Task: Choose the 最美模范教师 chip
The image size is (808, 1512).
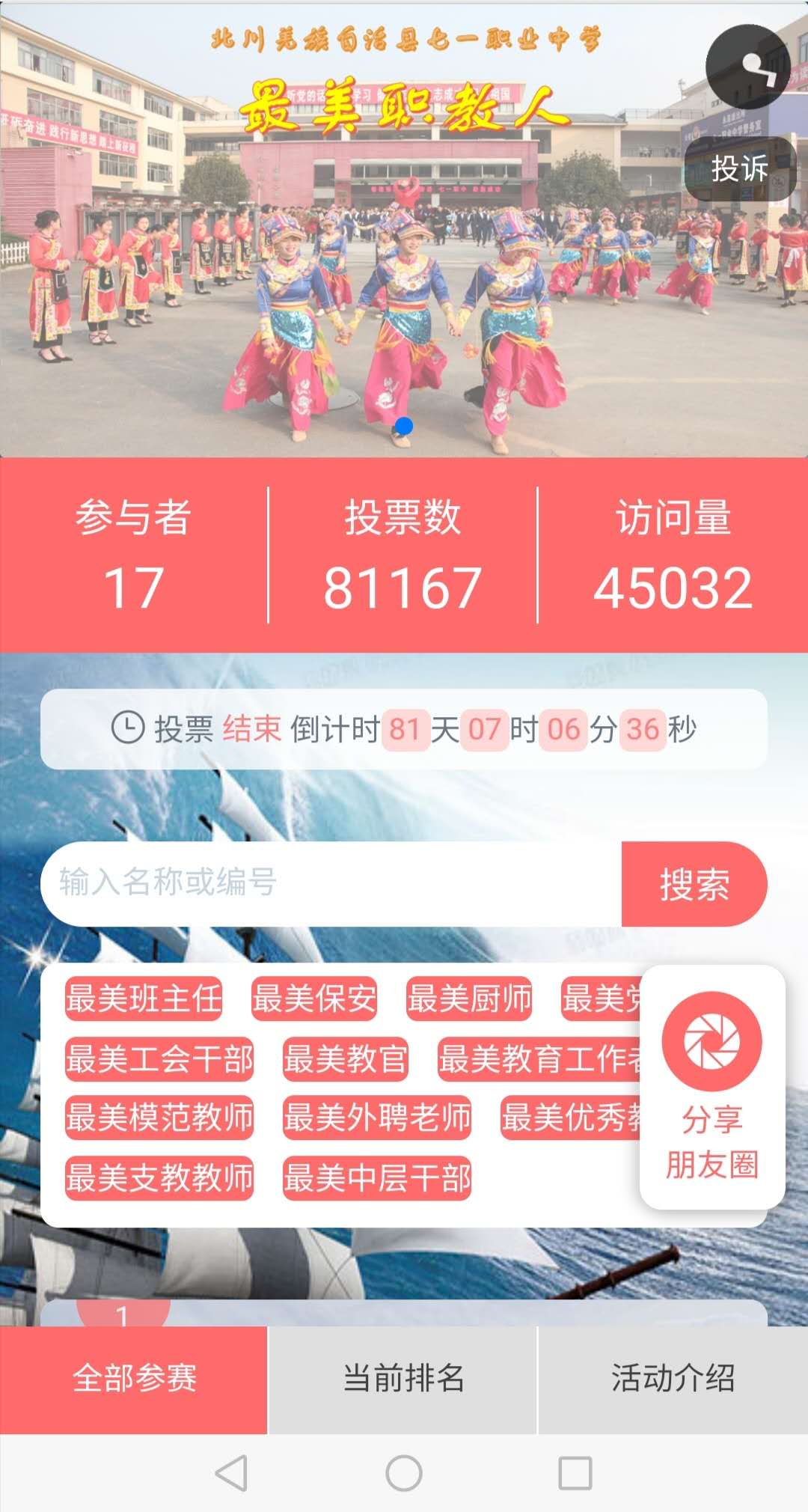Action: point(159,1118)
